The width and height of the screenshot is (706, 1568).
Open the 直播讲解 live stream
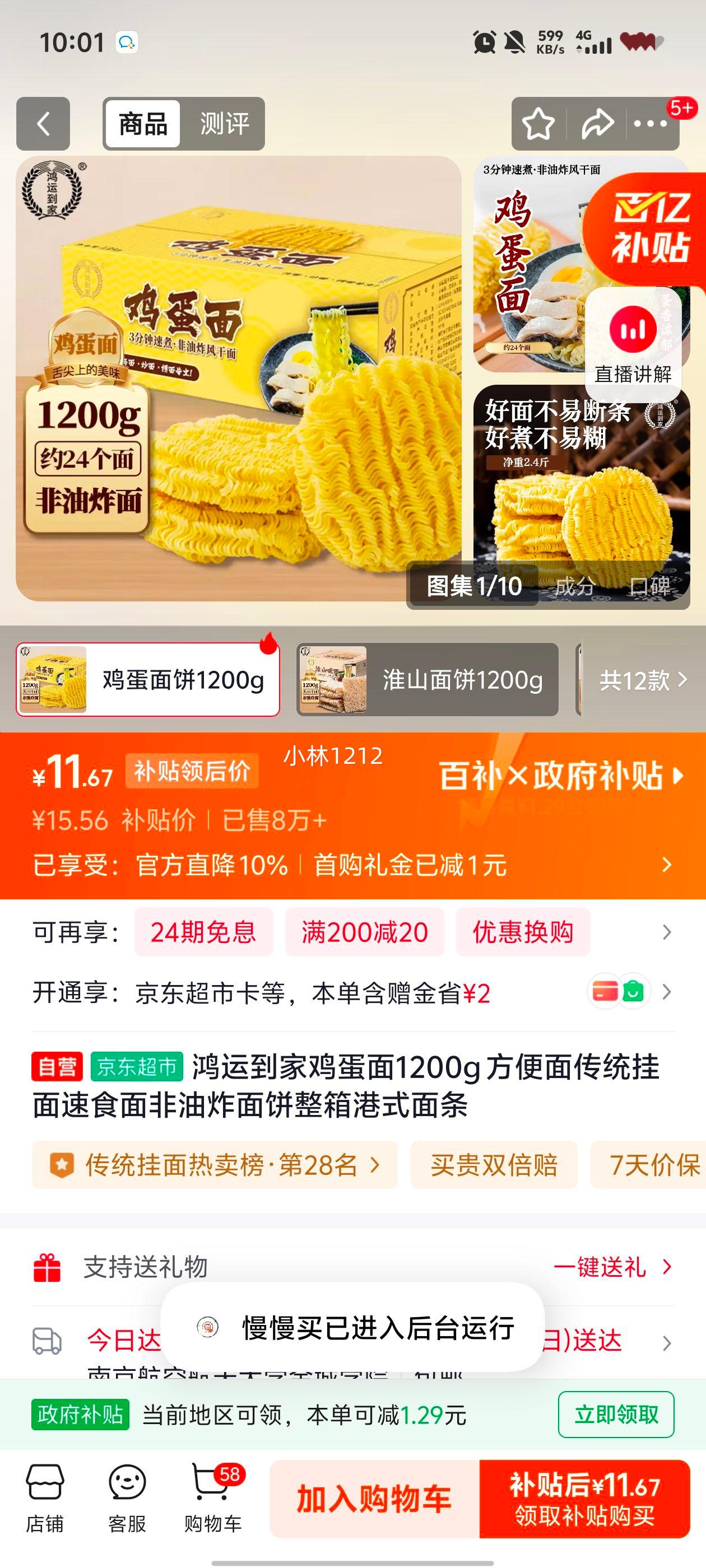pos(632,344)
